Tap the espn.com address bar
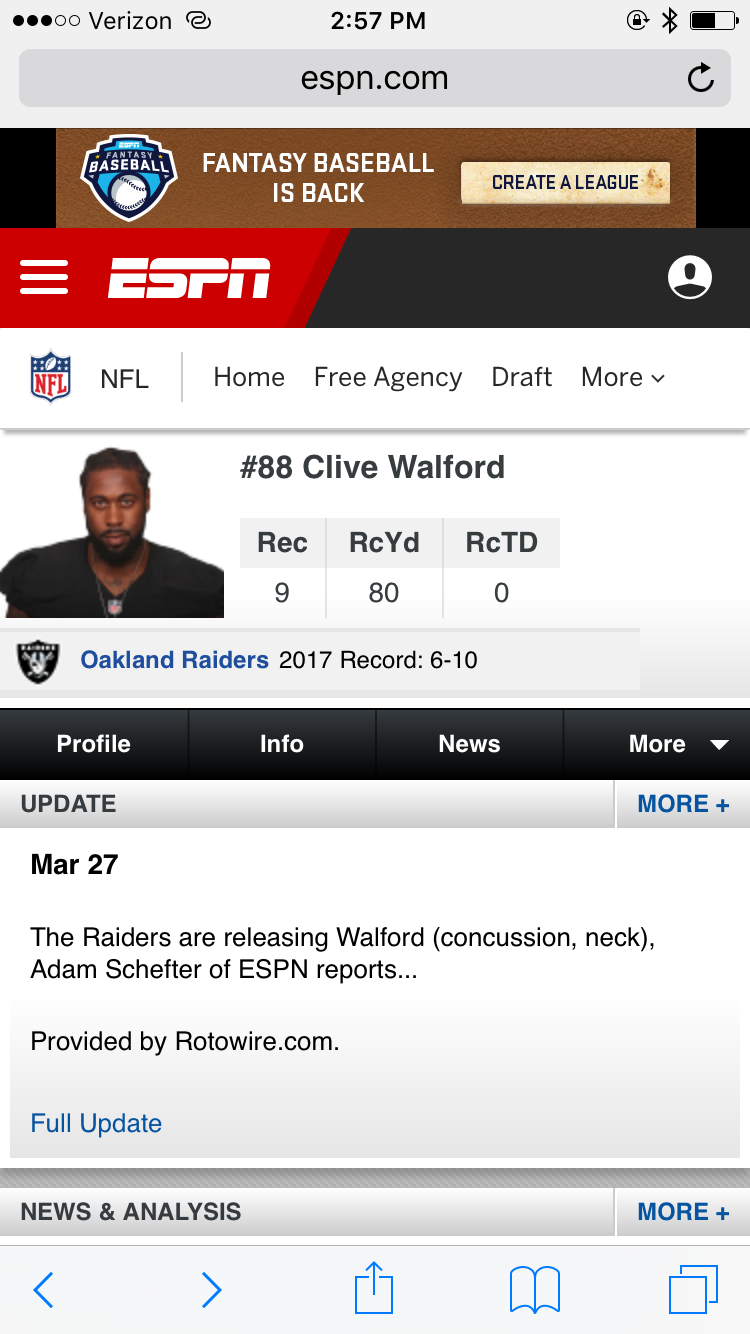This screenshot has height=1334, width=750. pos(375,78)
